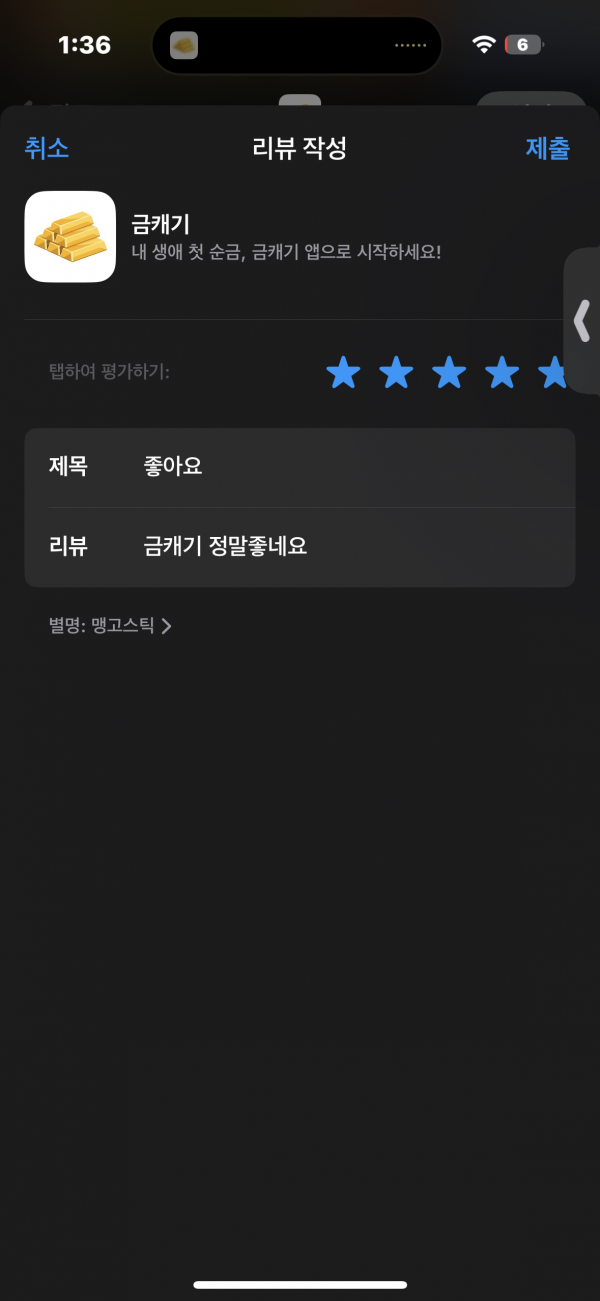The height and width of the screenshot is (1301, 600).
Task: Select the first star rating
Action: (343, 373)
